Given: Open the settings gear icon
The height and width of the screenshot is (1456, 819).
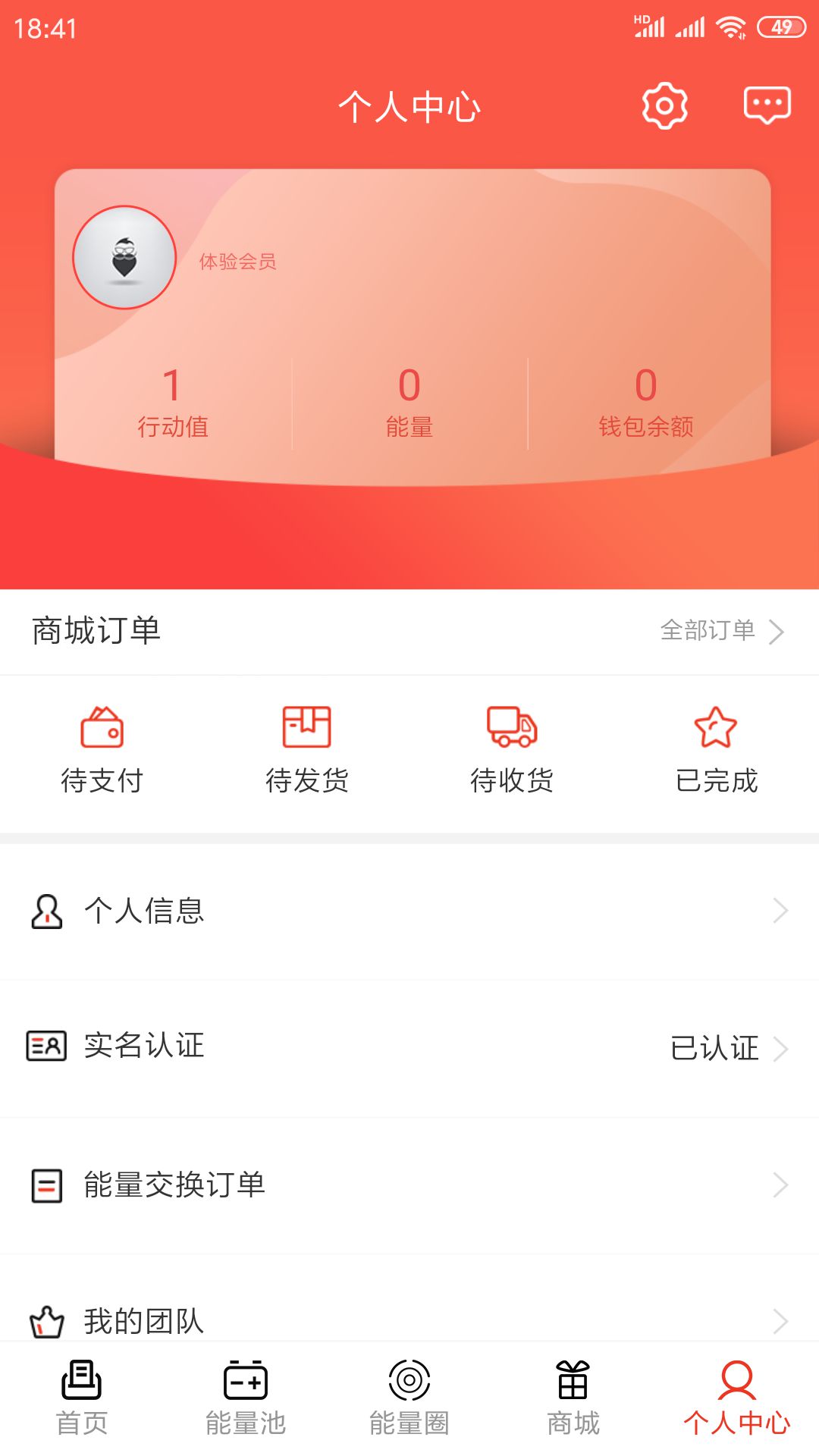Looking at the screenshot, I should tap(665, 107).
